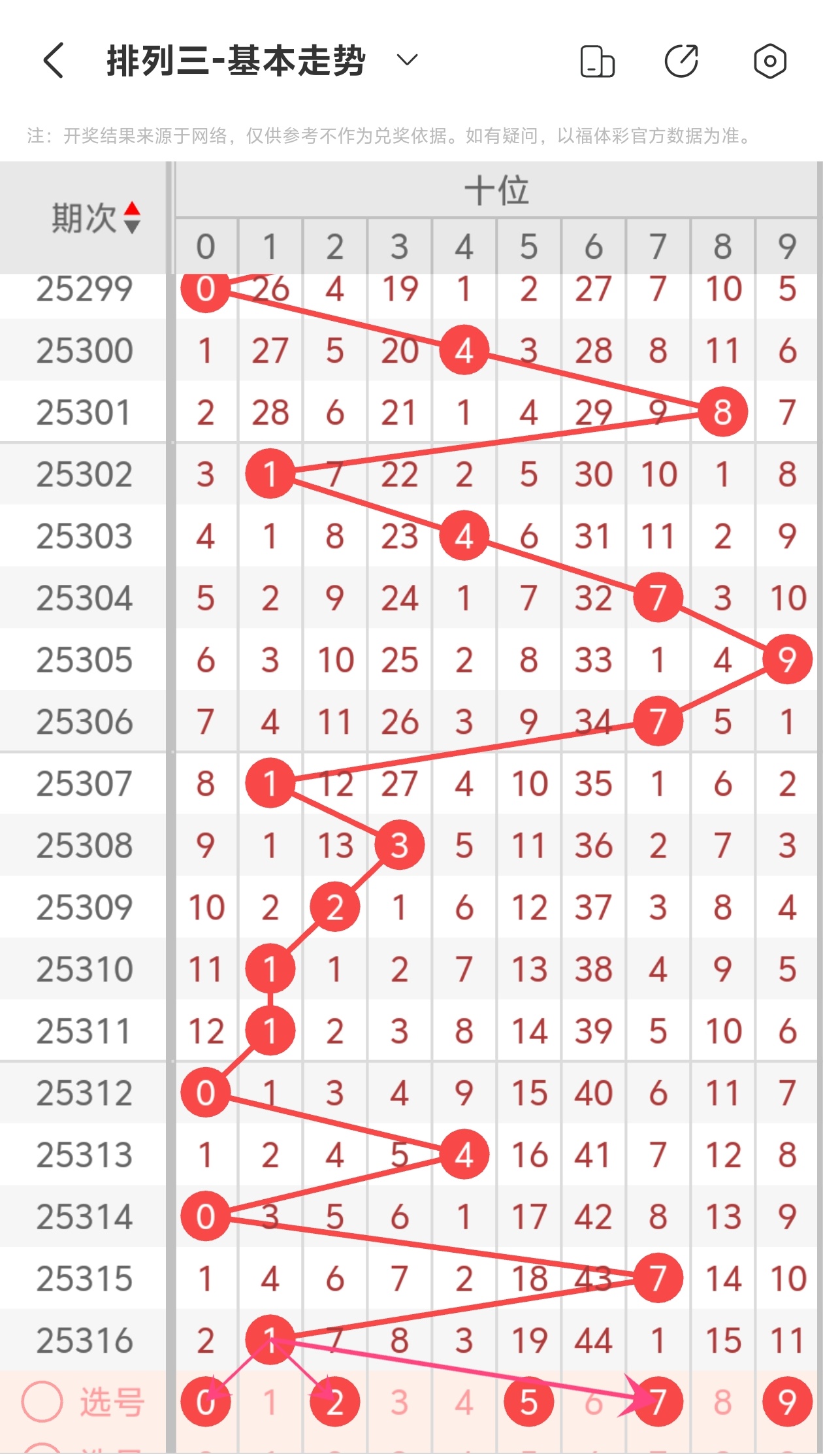
Task: Switch screen orientation with the device icon
Action: point(597,62)
